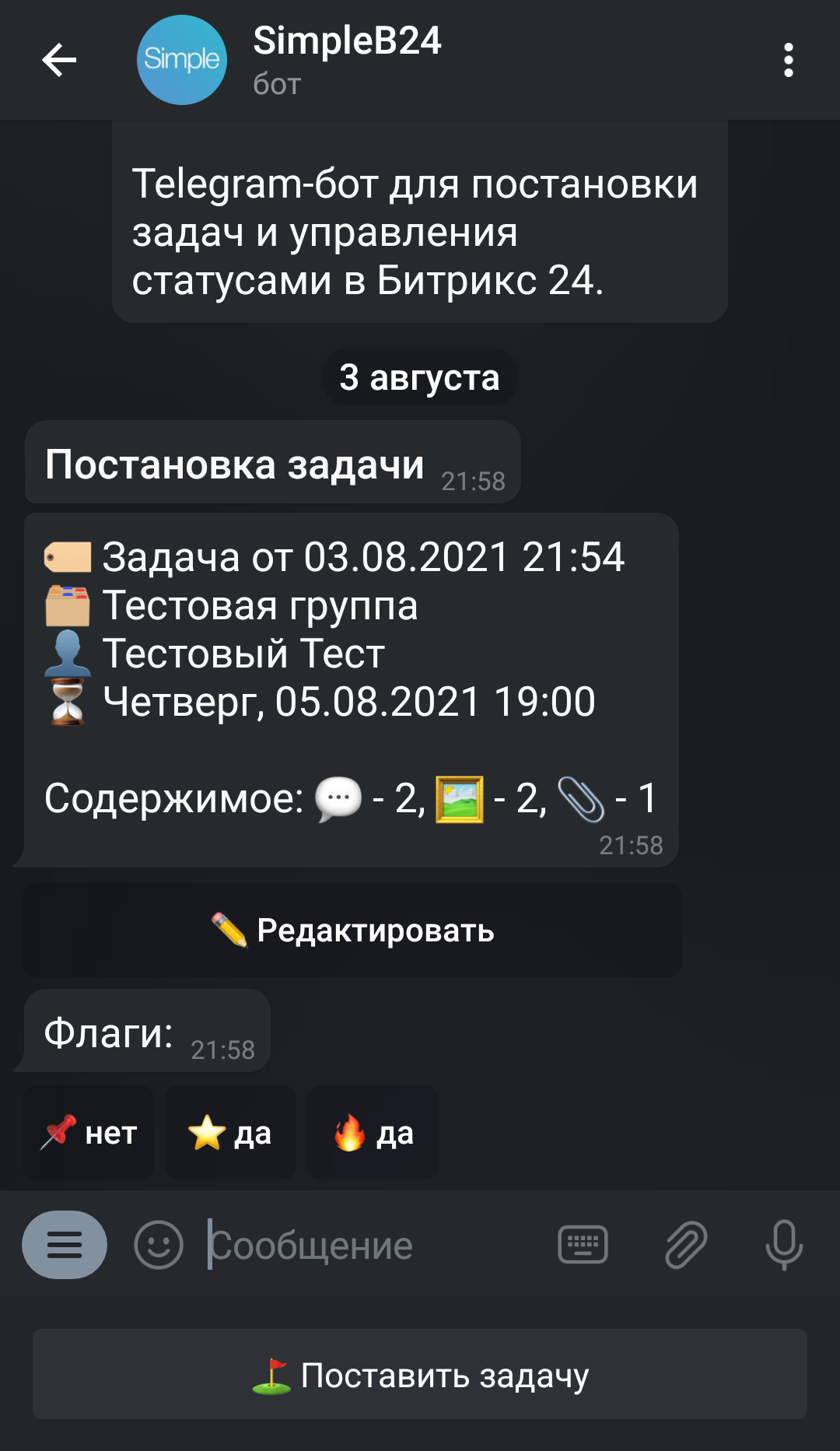Image resolution: width=840 pixels, height=1451 pixels.
Task: Toggle the star flag button 'да'
Action: pos(230,1133)
